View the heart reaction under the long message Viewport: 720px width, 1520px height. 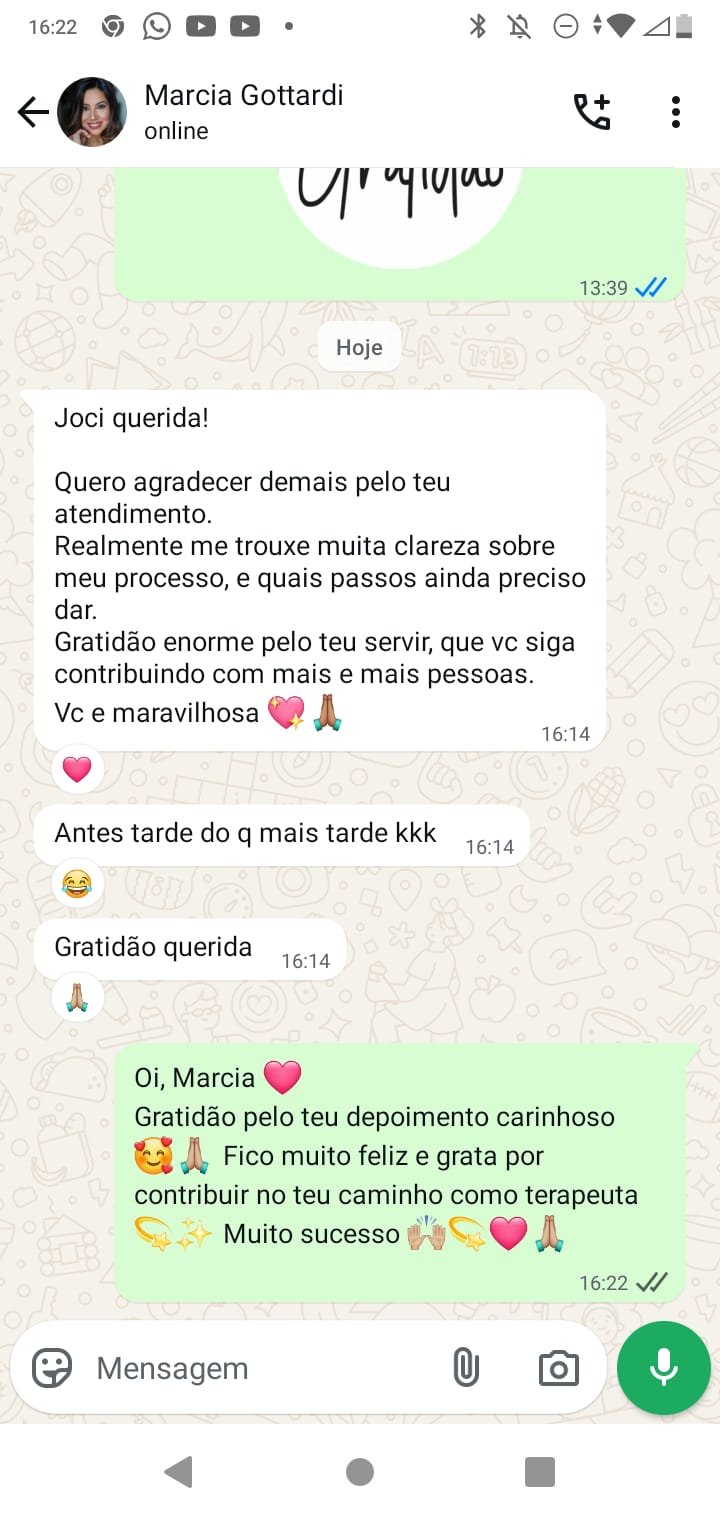coord(77,769)
